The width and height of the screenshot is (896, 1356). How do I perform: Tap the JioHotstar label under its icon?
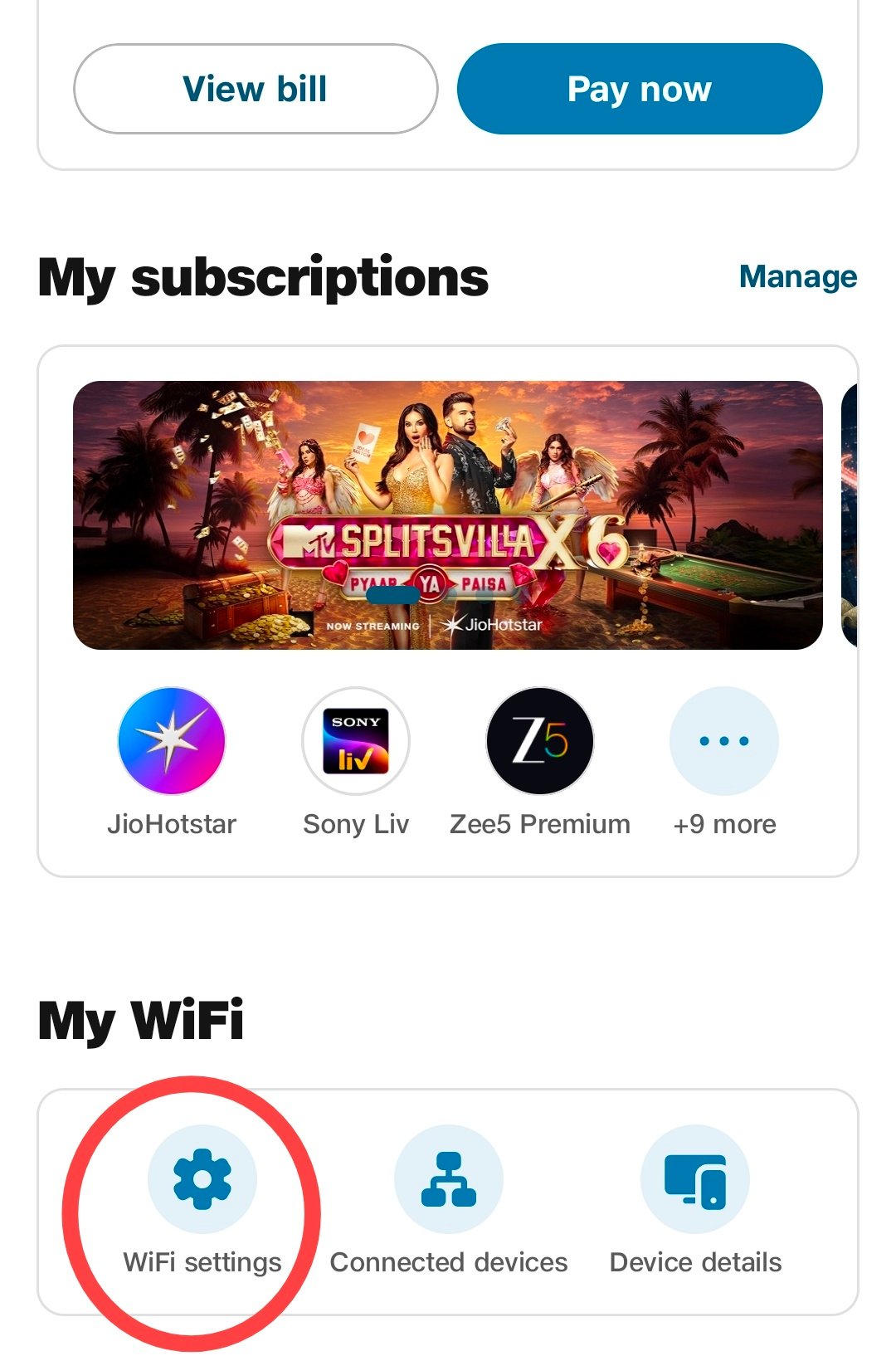click(x=172, y=824)
